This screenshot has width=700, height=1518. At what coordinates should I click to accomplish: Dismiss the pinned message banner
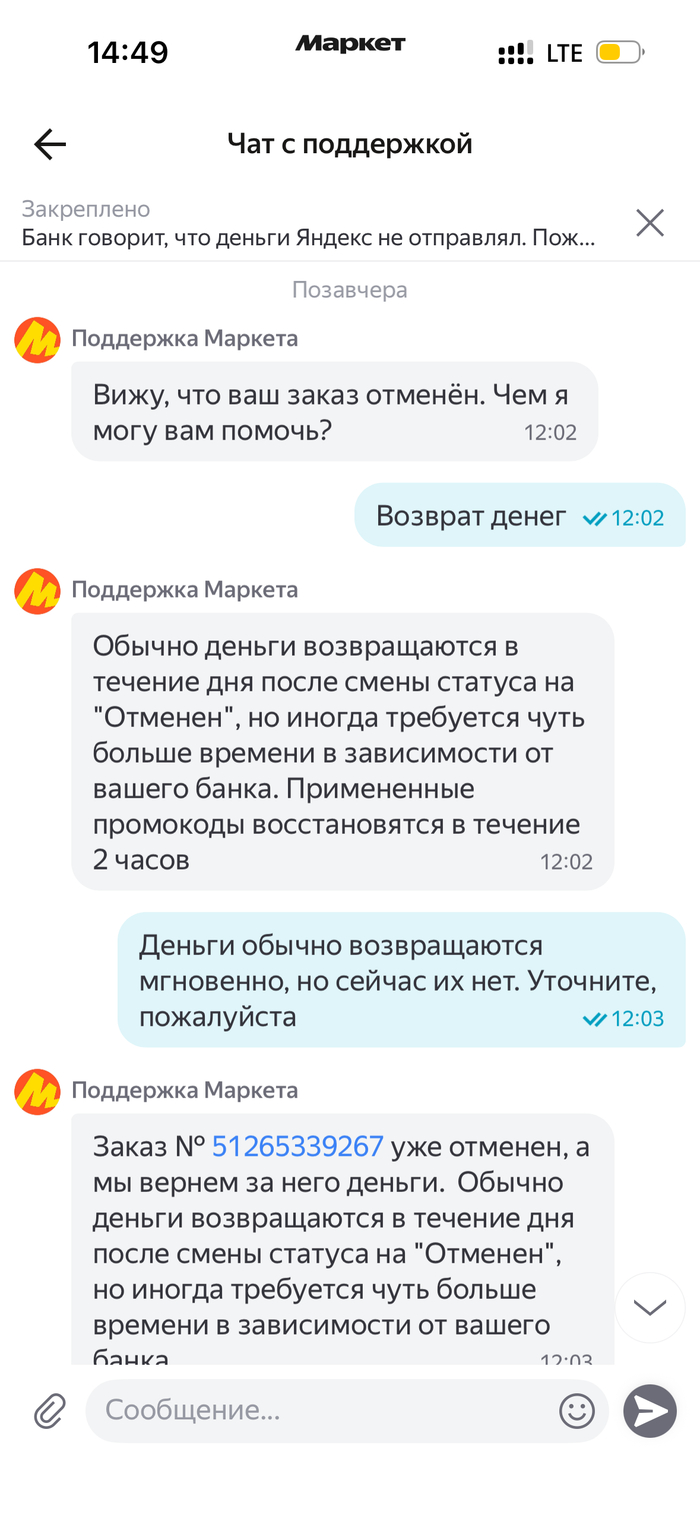tap(650, 223)
